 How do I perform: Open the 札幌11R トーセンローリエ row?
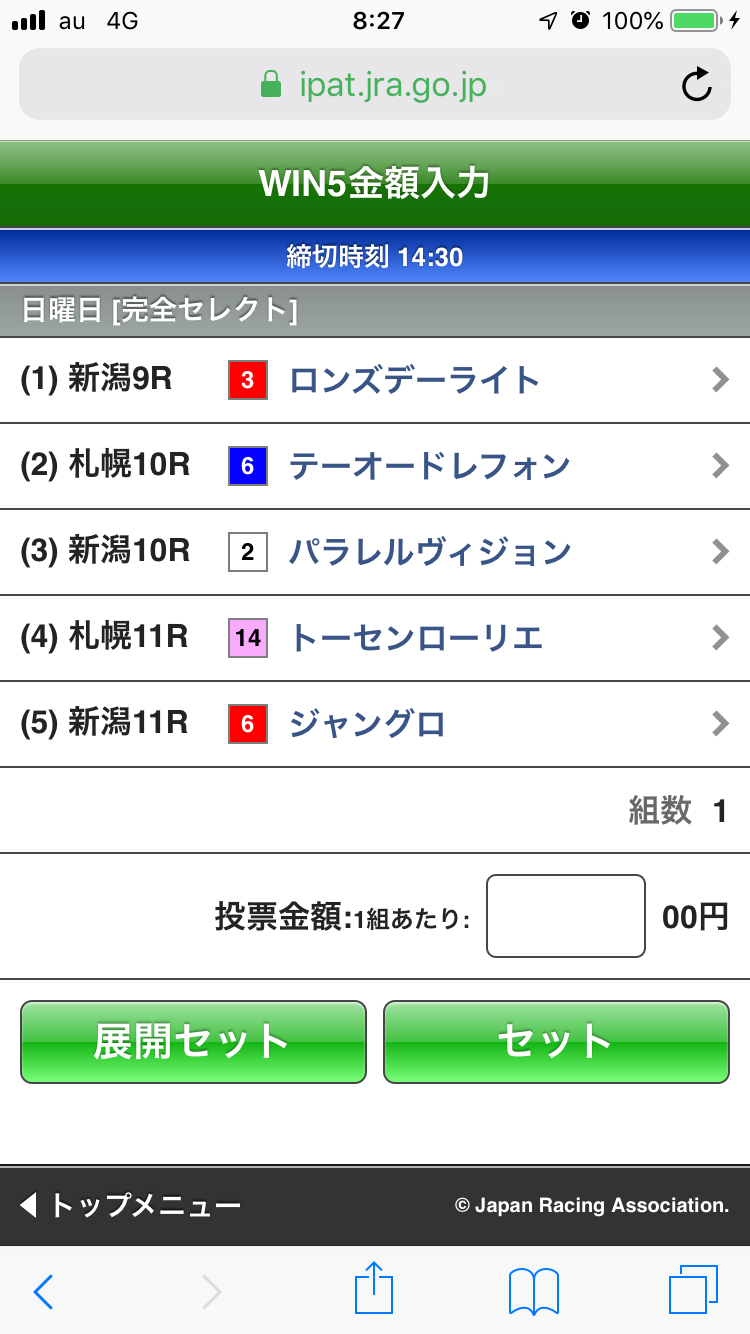(375, 638)
